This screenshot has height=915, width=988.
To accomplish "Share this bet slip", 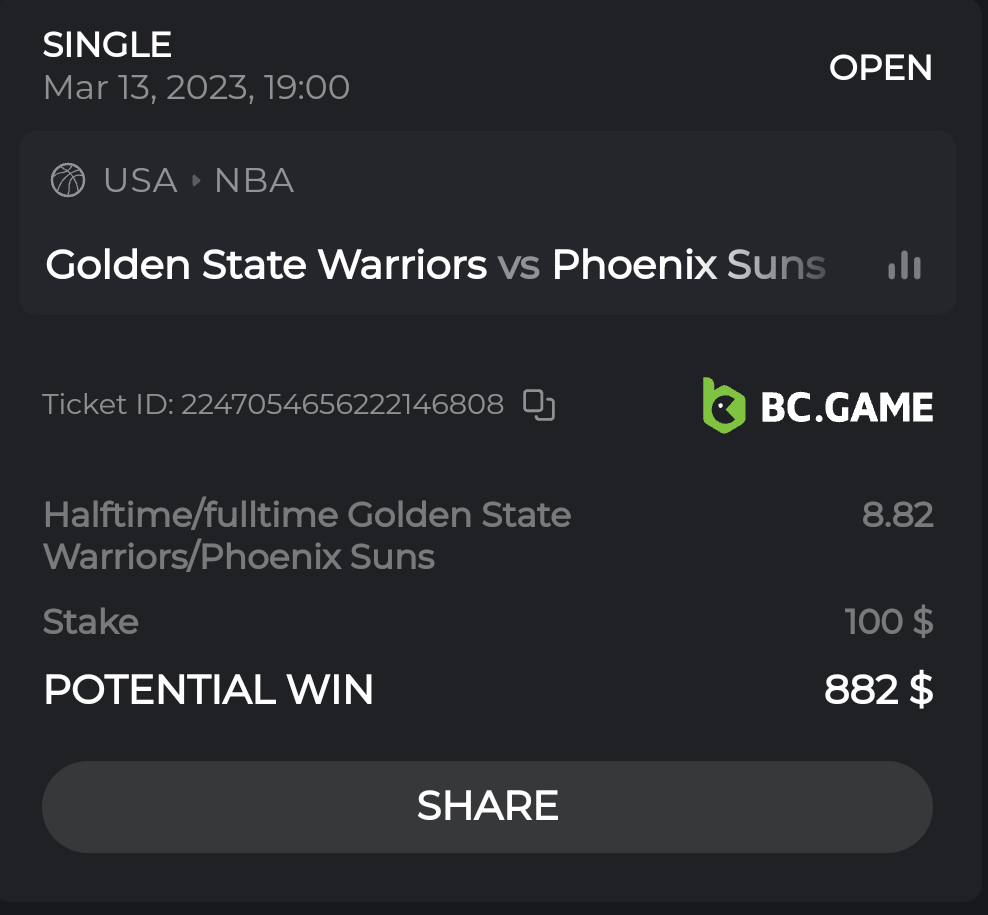I will (487, 806).
